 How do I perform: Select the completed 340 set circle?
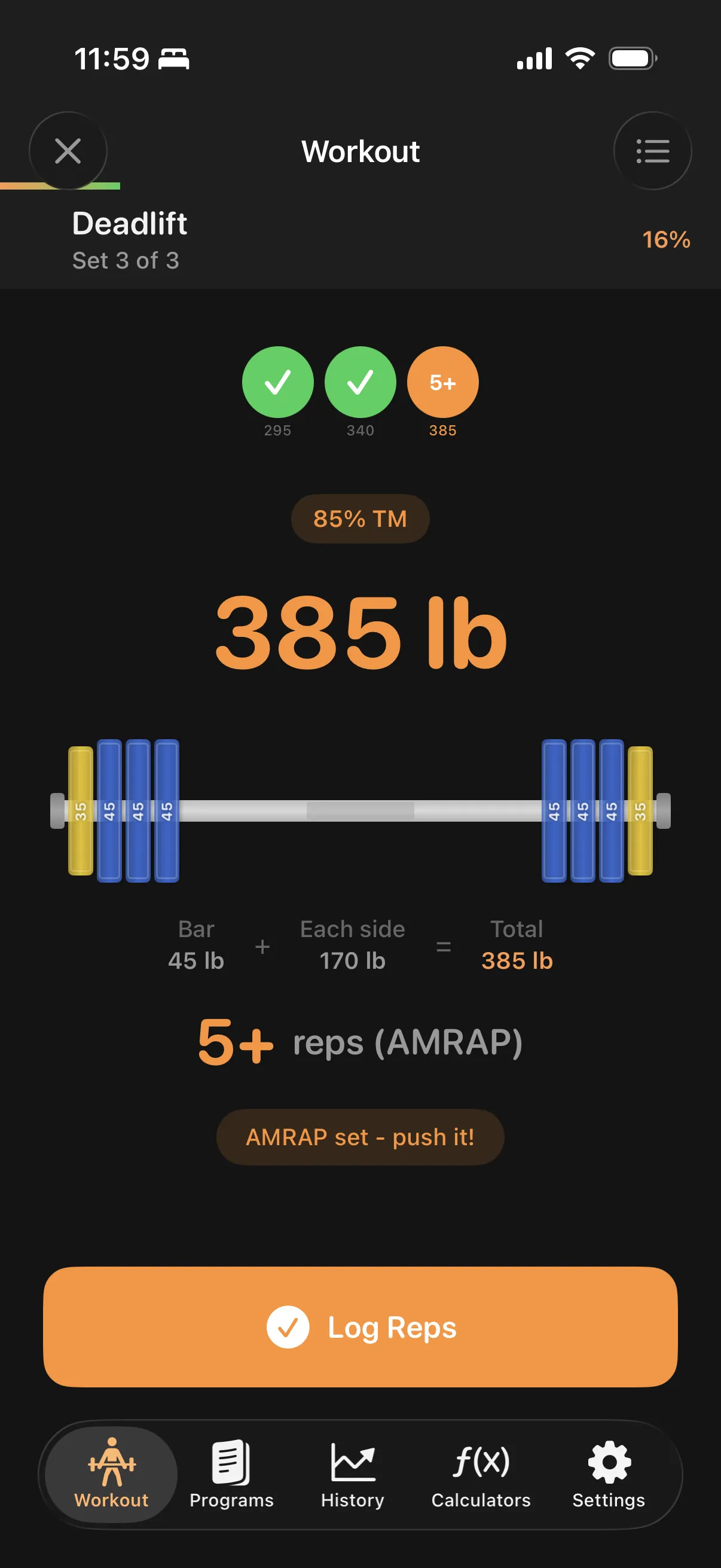(x=360, y=382)
